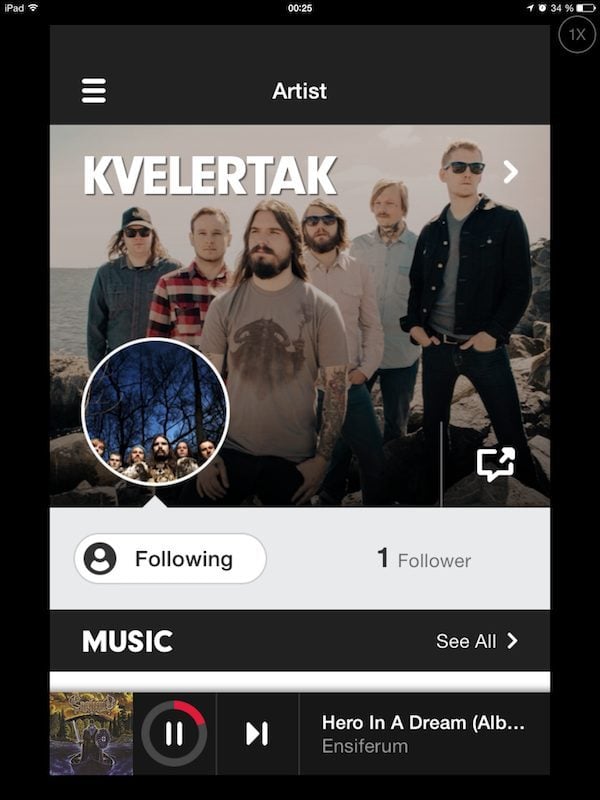Pause the currently playing song

pos(174,734)
